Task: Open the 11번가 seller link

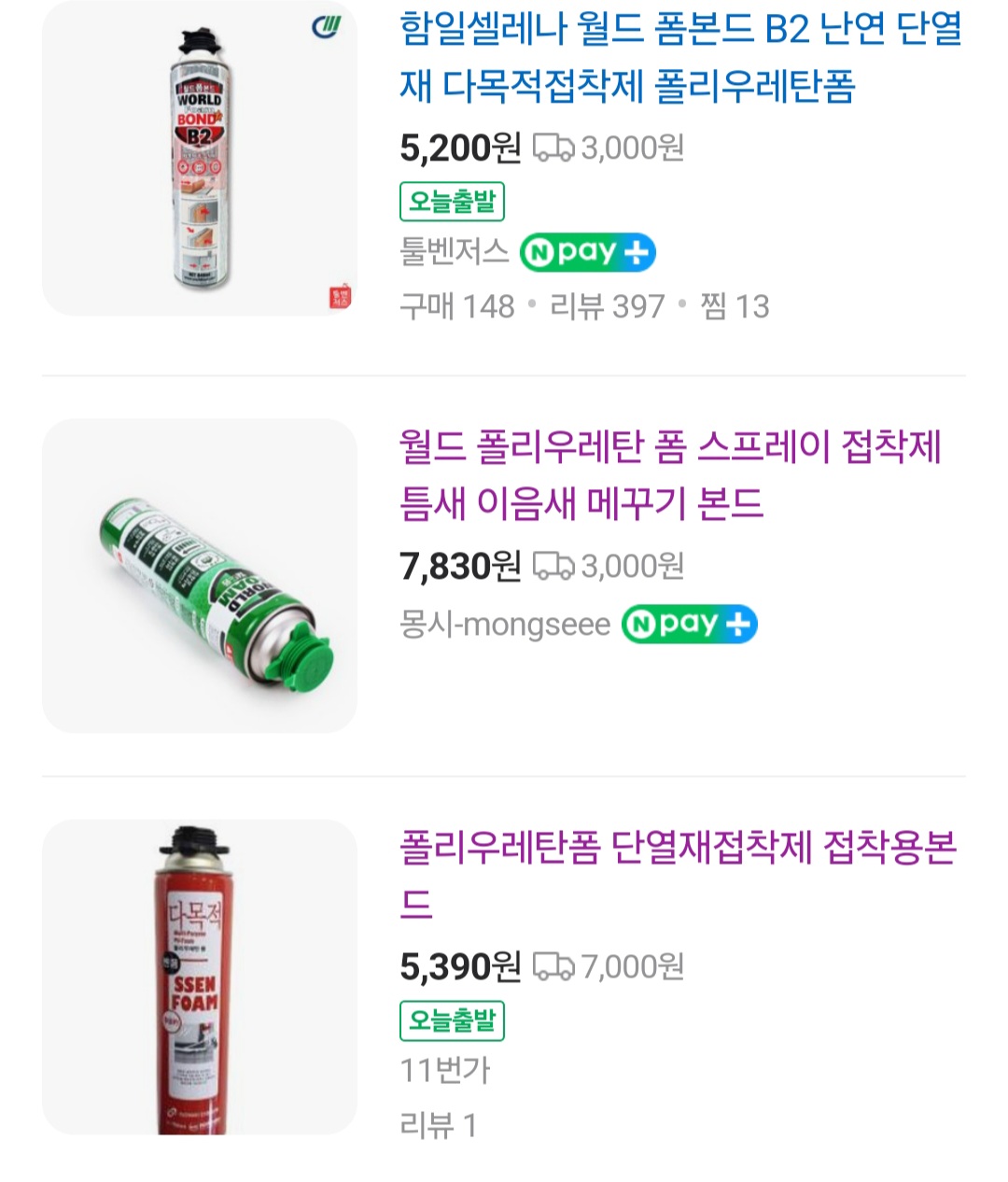Action: pyautogui.click(x=444, y=1070)
